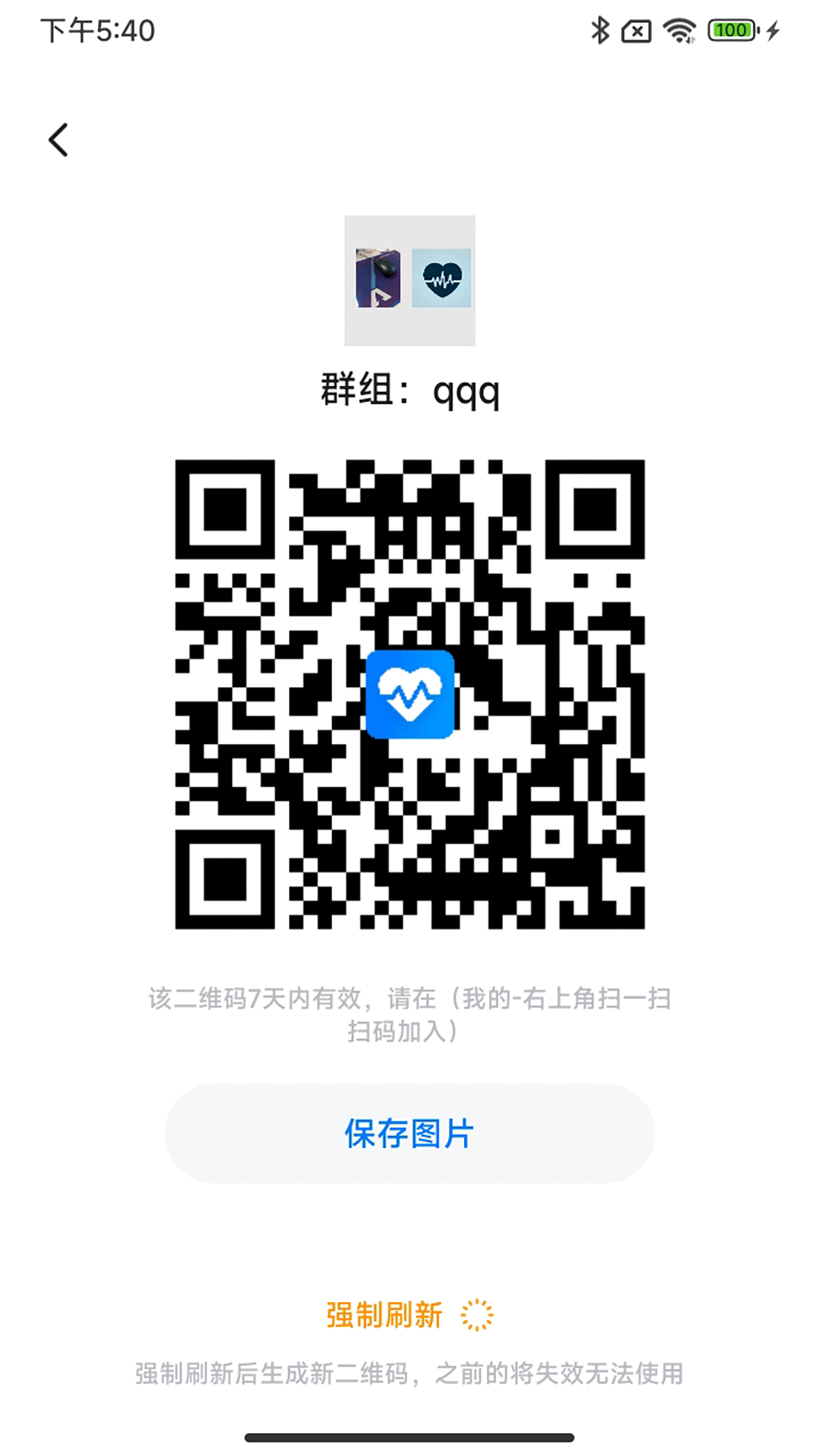Screen dimensions: 819x1456
Task: Tap the charging lightning bolt icon
Action: (772, 30)
